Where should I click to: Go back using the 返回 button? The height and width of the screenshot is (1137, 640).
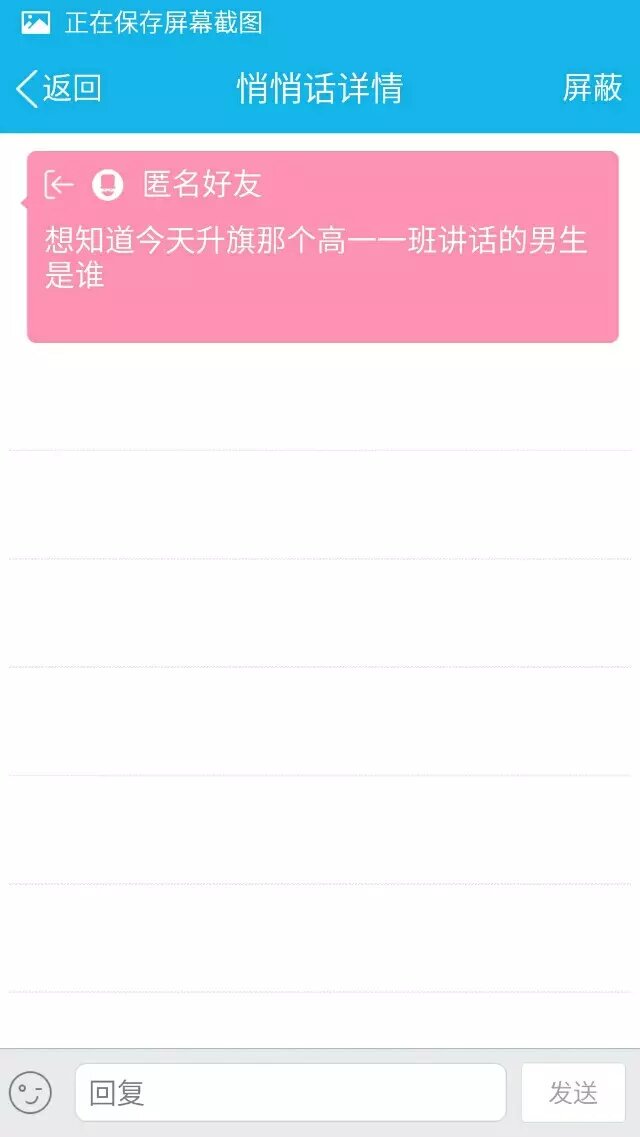point(58,88)
